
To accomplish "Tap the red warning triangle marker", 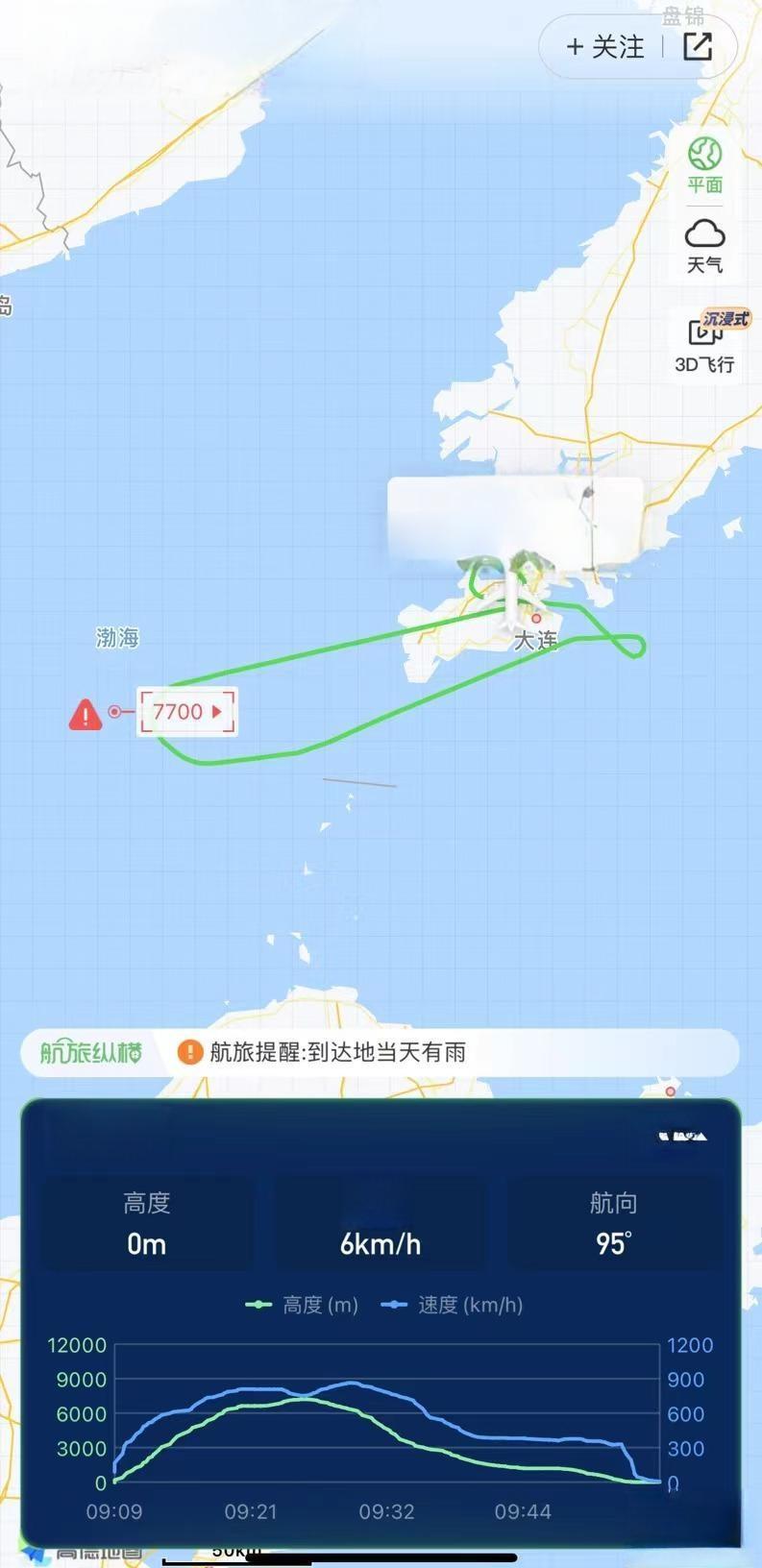I will click(x=86, y=715).
